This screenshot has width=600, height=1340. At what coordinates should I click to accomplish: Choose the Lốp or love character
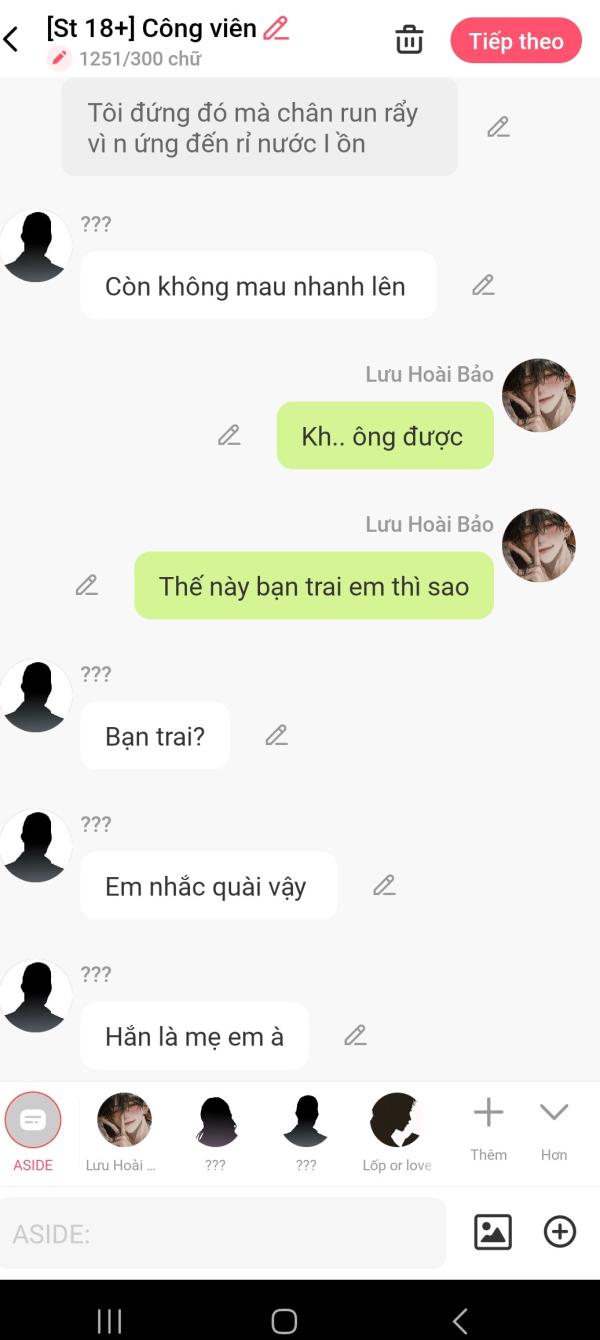tap(397, 1132)
